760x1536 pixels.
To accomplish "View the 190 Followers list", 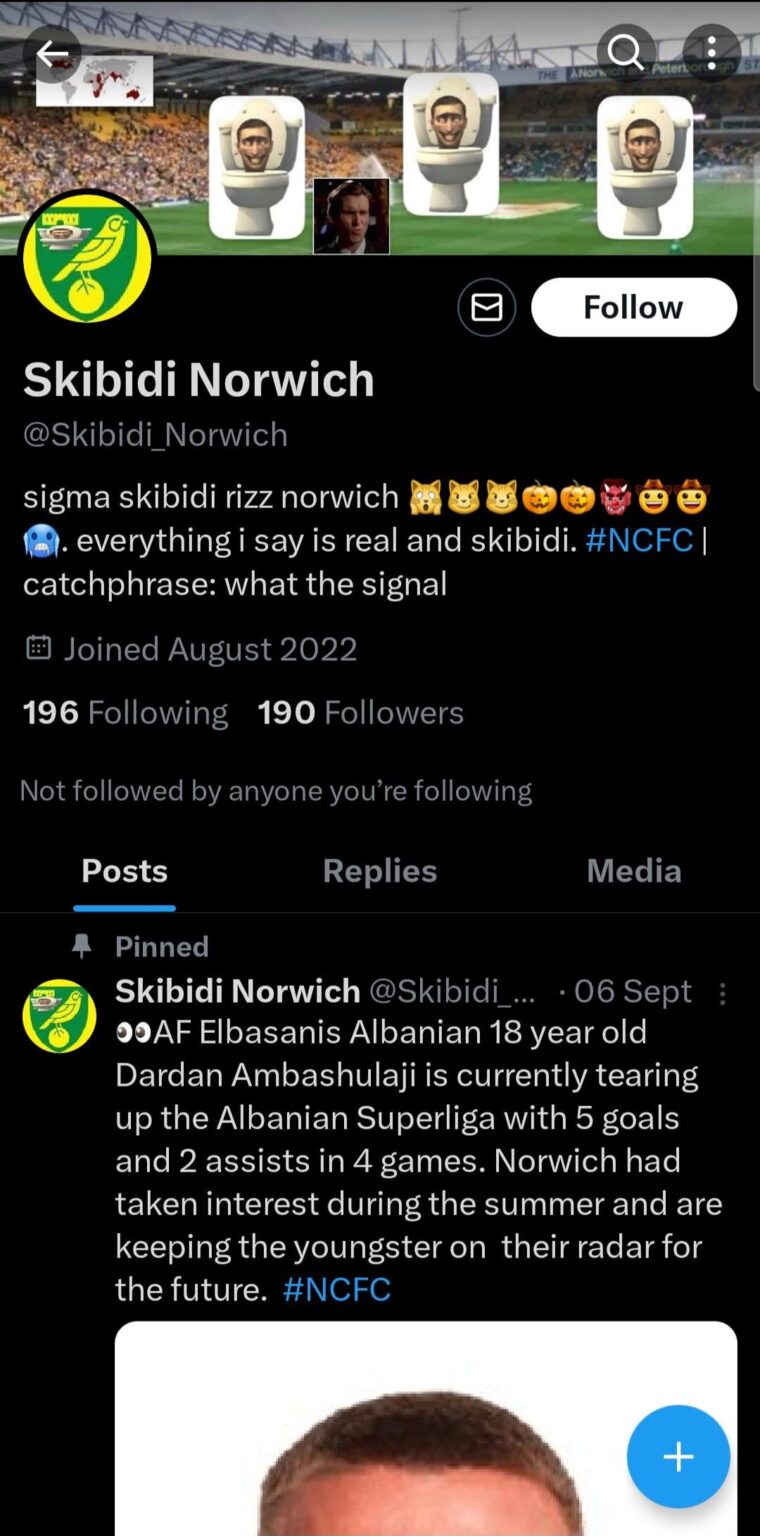I will [x=360, y=711].
